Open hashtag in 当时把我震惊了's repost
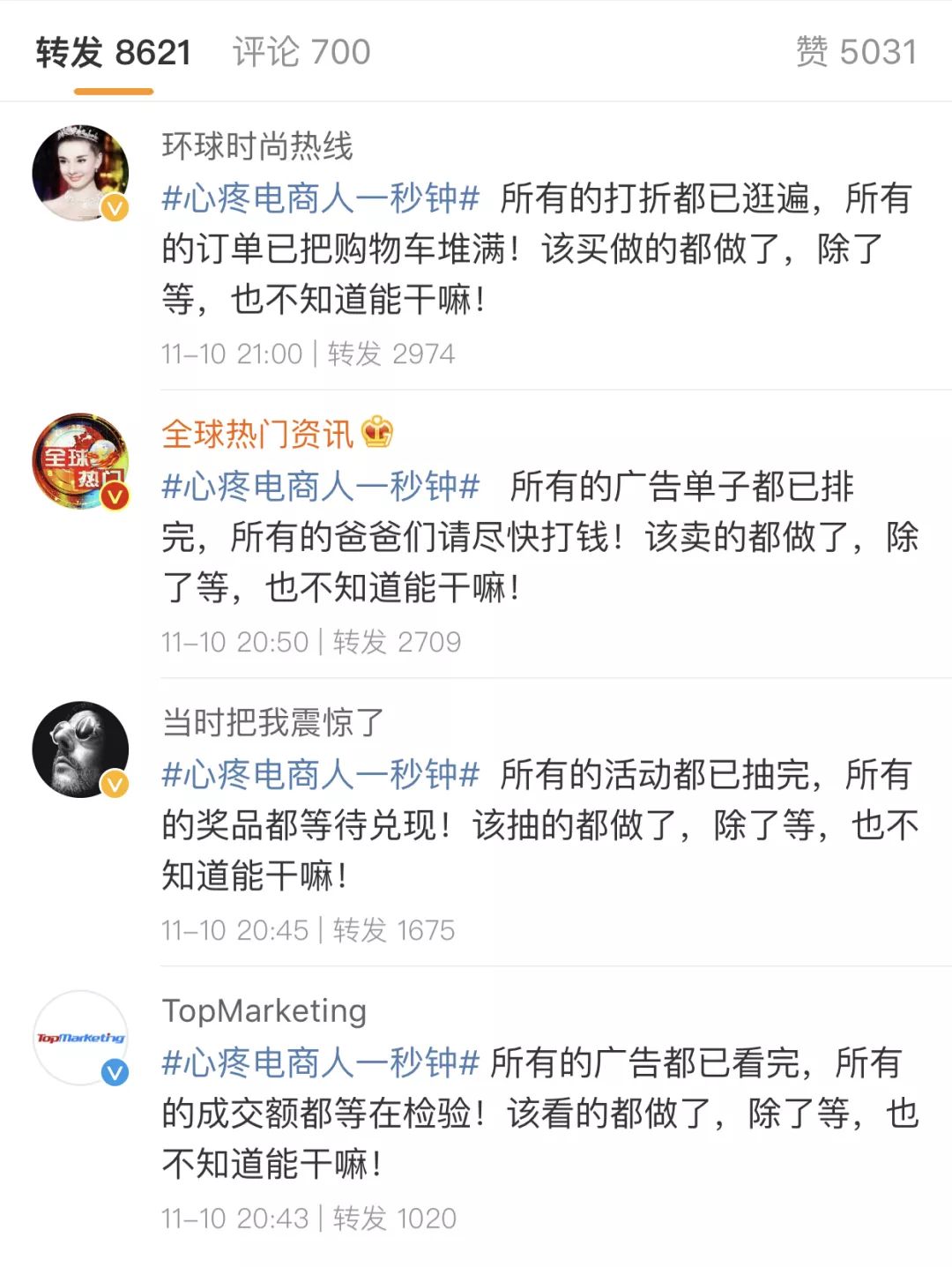 321,775
